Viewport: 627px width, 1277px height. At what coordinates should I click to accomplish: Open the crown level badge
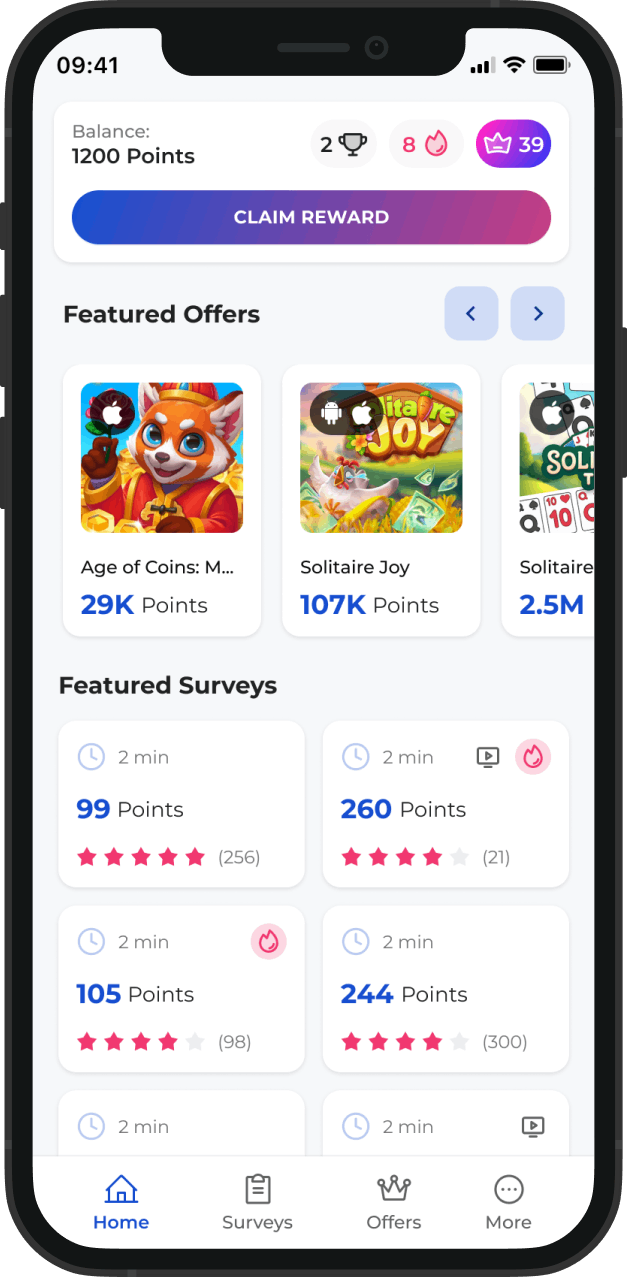coord(513,144)
